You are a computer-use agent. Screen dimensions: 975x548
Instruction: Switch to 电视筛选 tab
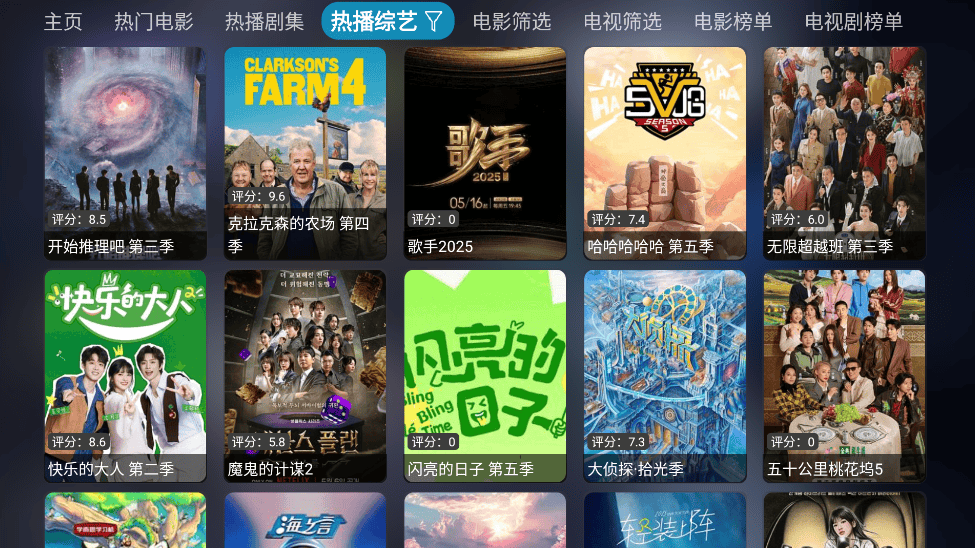(x=623, y=21)
